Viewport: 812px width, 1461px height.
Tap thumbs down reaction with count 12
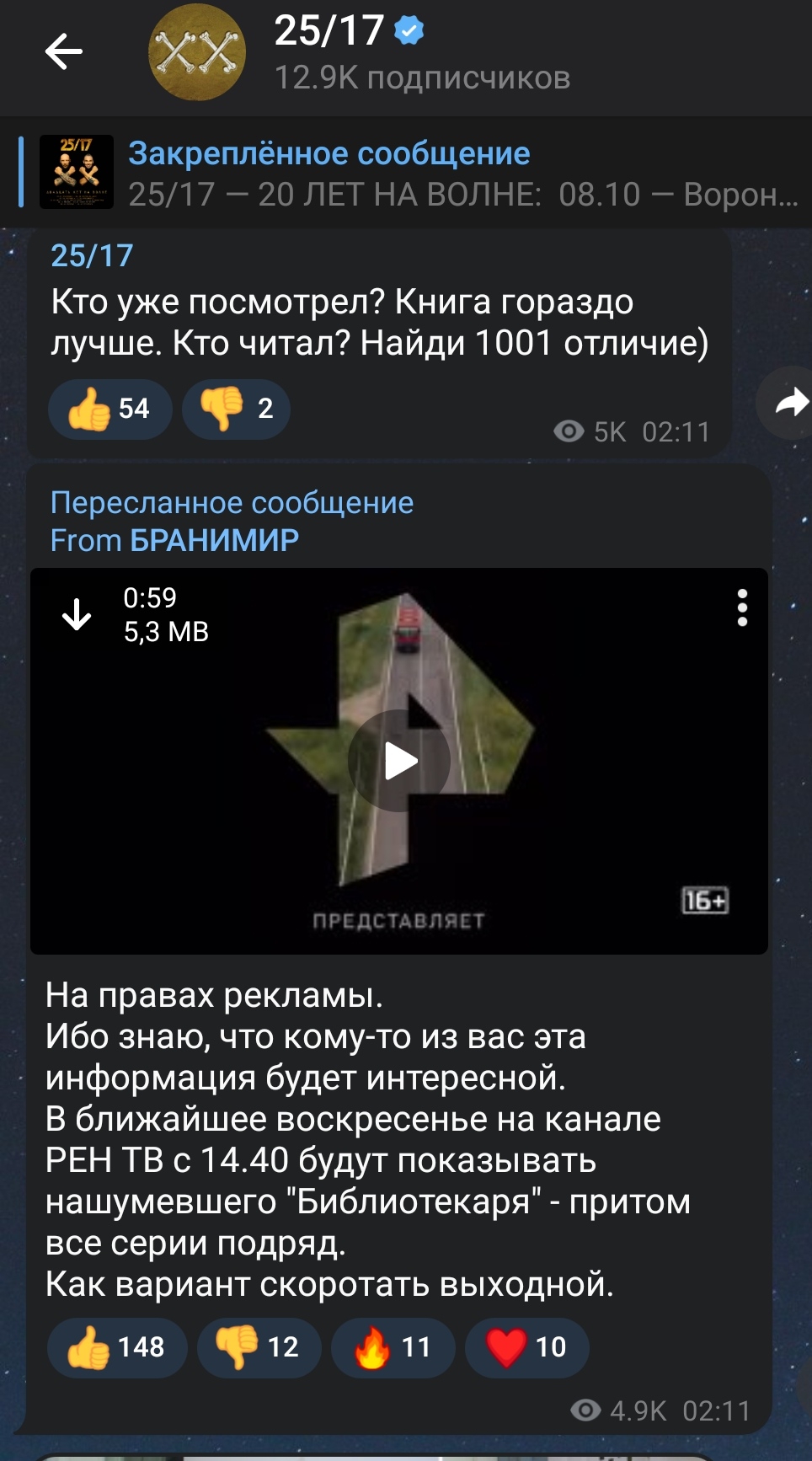click(259, 1347)
